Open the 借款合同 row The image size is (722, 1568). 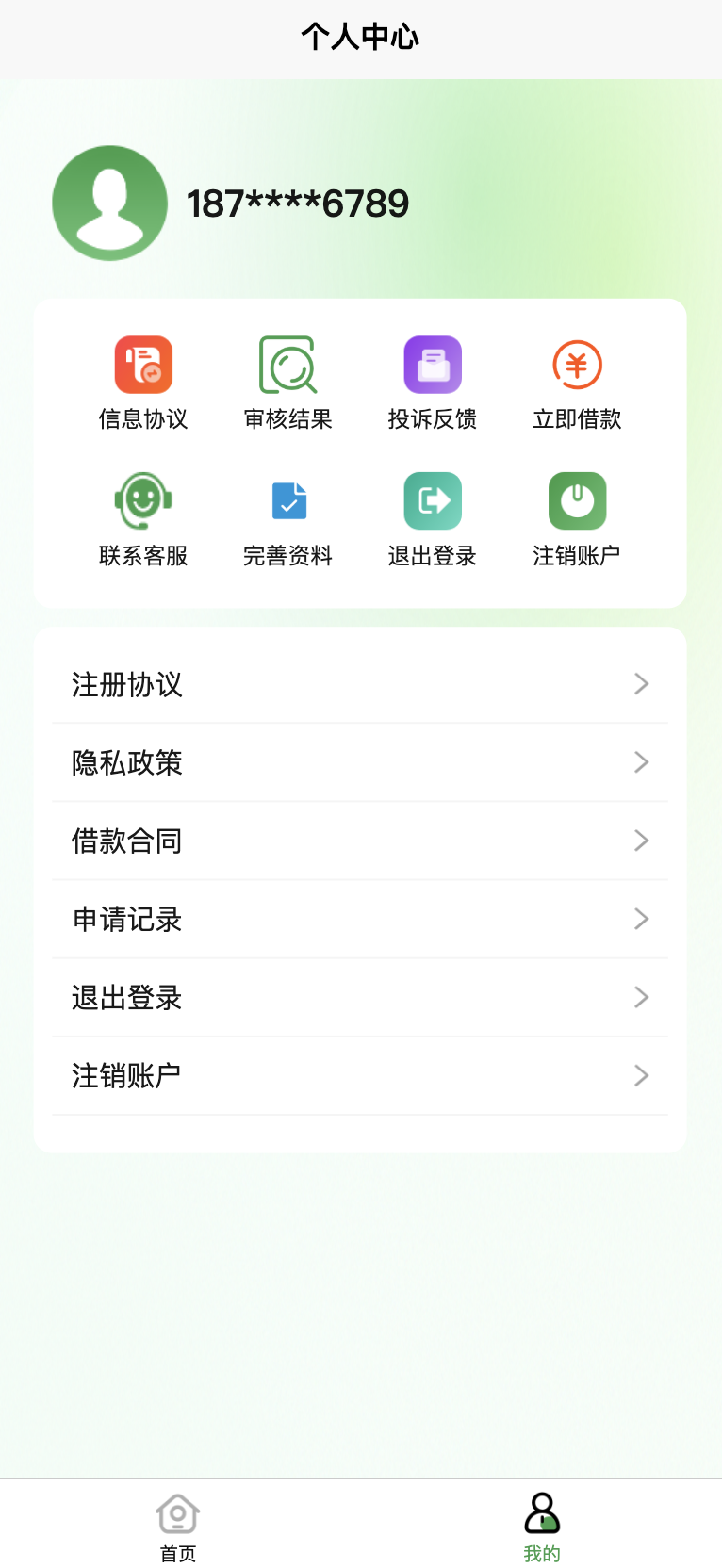coord(360,841)
